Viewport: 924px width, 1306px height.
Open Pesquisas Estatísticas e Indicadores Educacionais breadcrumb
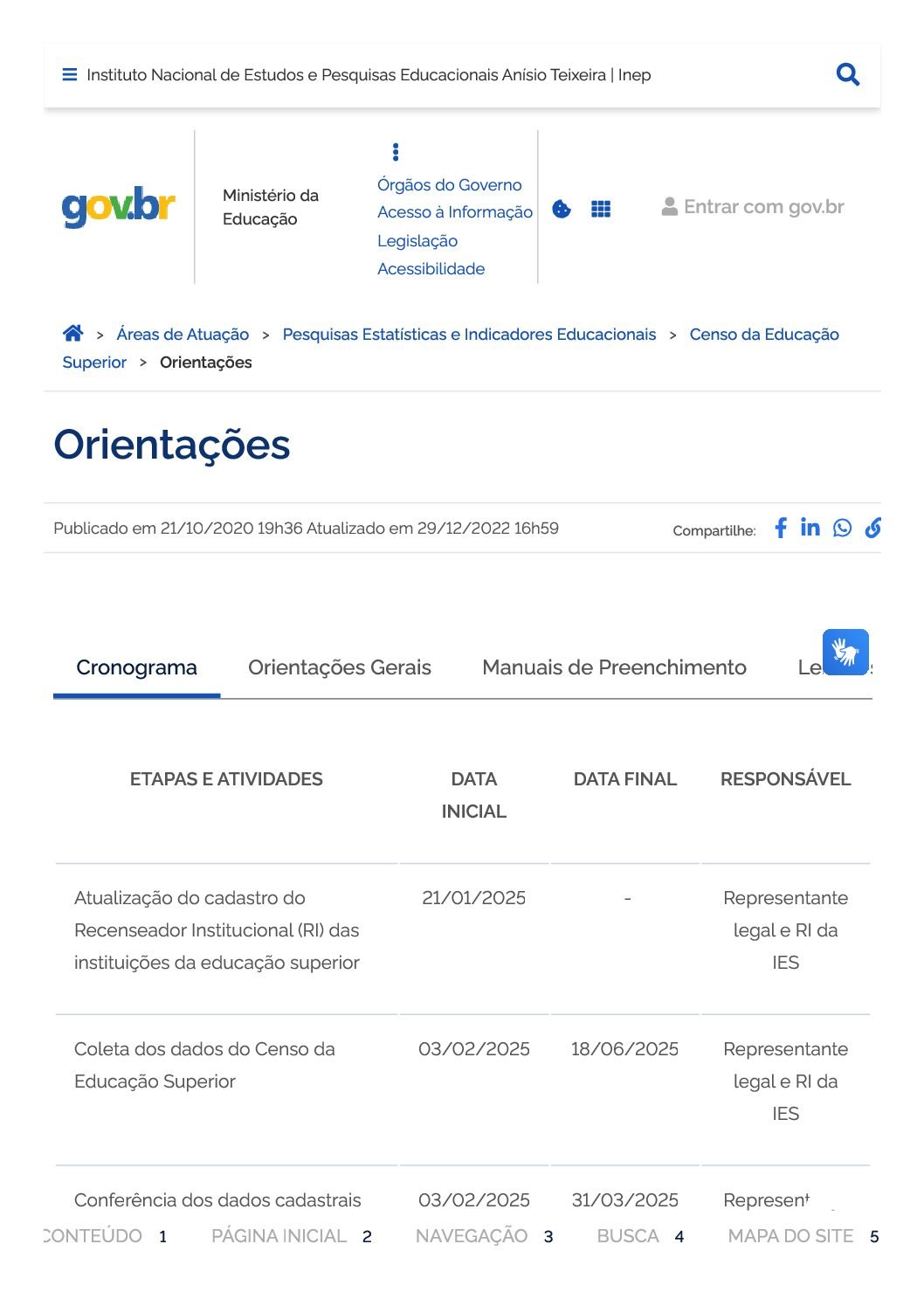[x=469, y=335]
